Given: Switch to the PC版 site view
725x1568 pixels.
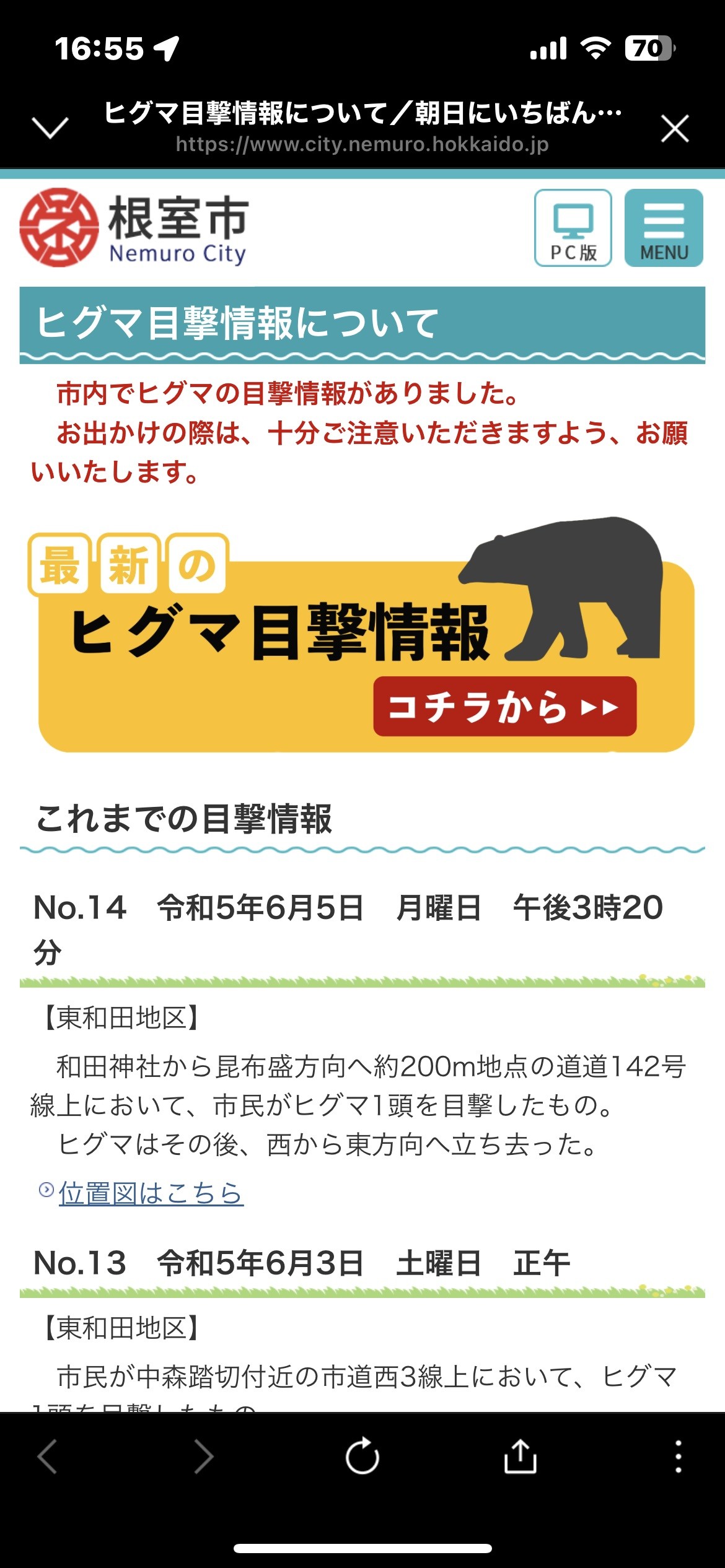Looking at the screenshot, I should point(573,228).
